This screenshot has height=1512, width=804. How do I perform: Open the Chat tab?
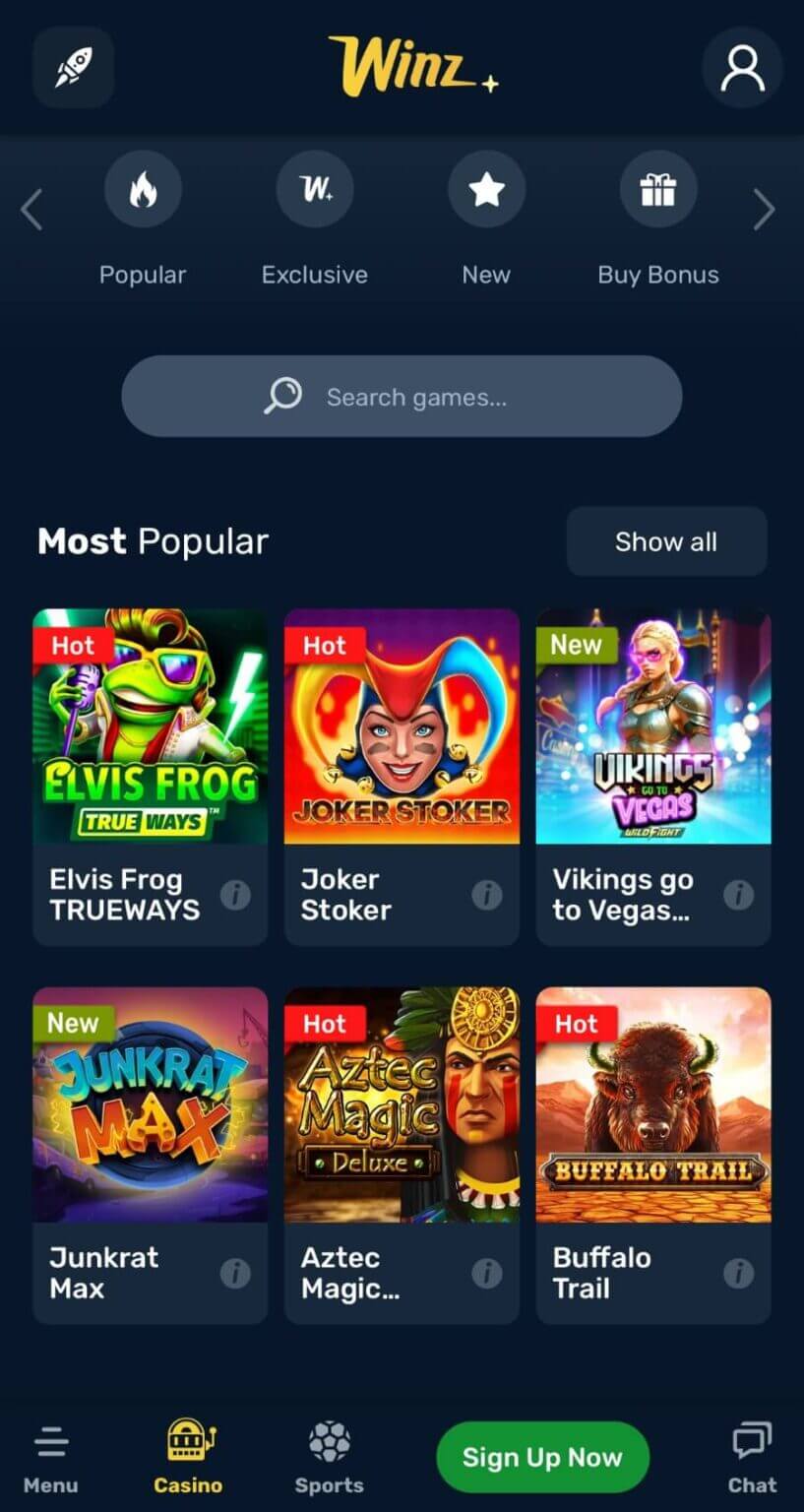pyautogui.click(x=752, y=1459)
